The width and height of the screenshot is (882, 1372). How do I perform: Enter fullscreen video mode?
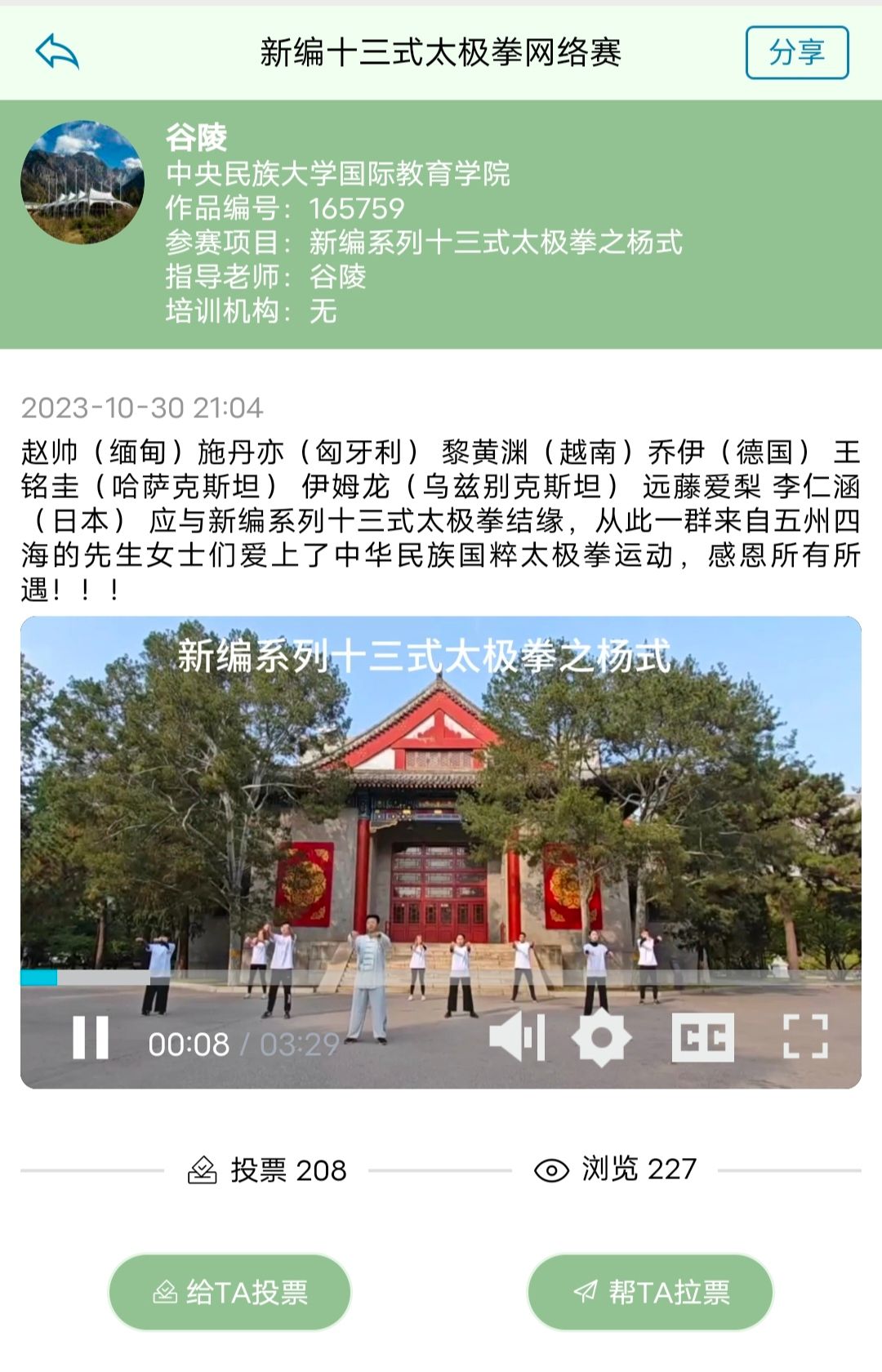pyautogui.click(x=805, y=1038)
